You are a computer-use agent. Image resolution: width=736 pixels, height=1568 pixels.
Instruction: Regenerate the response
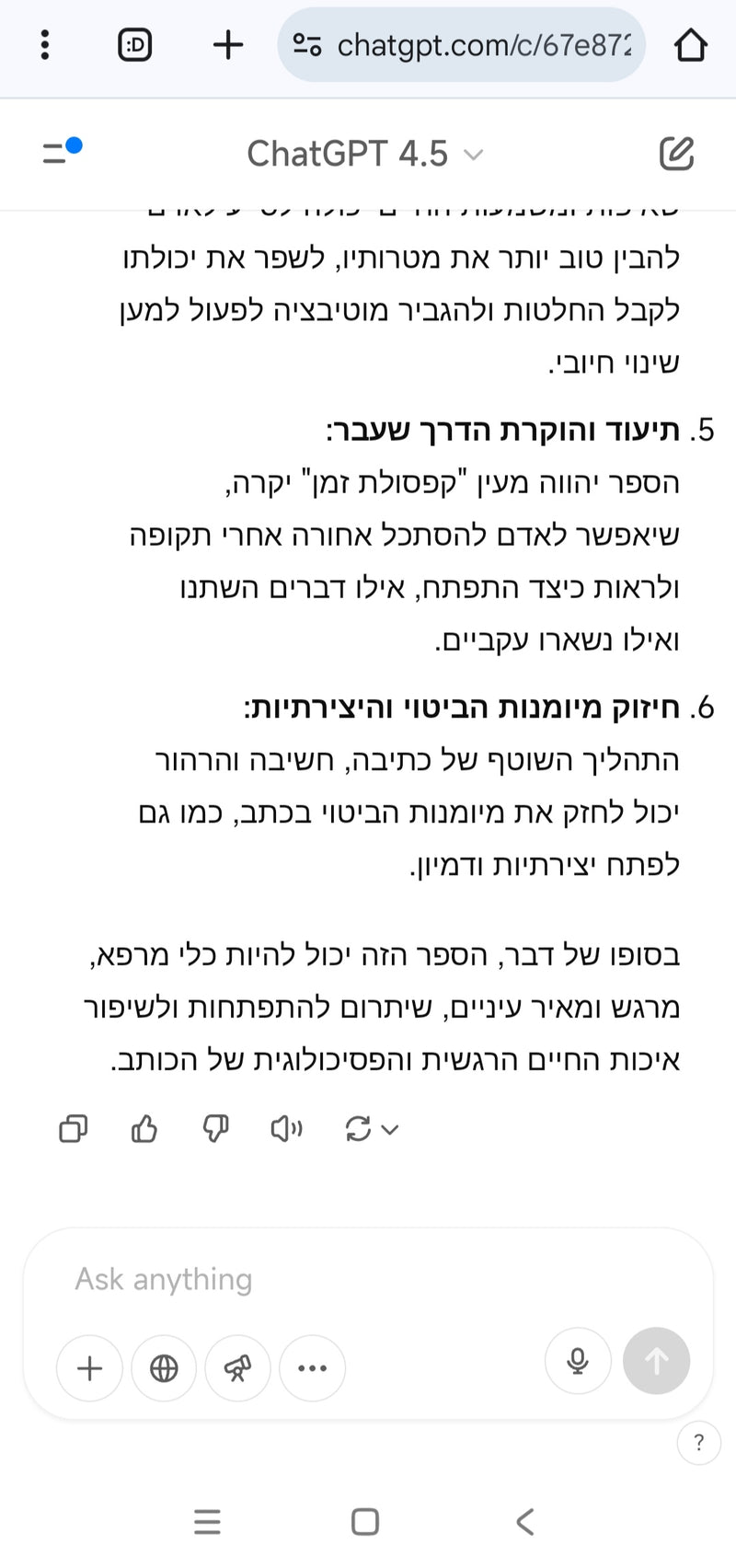tap(370, 1128)
